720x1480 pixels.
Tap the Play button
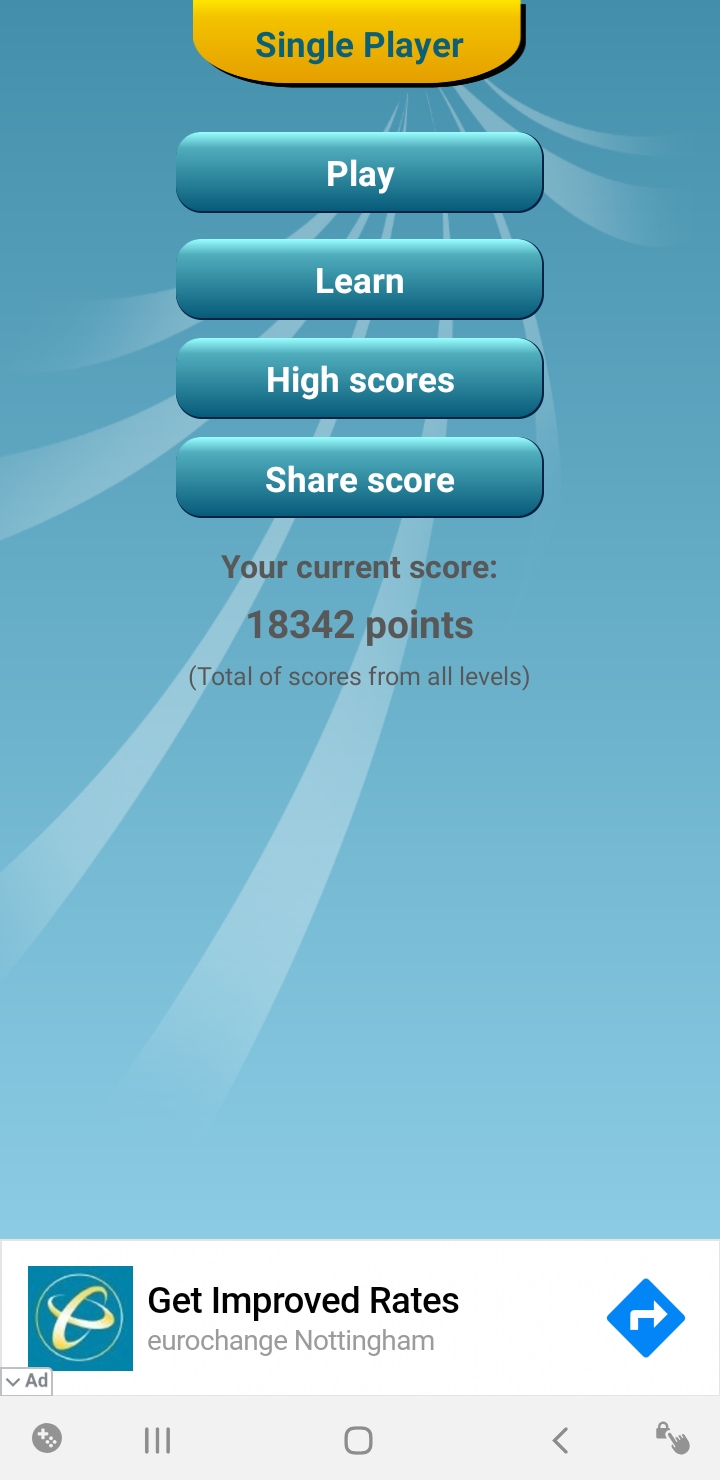[x=360, y=173]
